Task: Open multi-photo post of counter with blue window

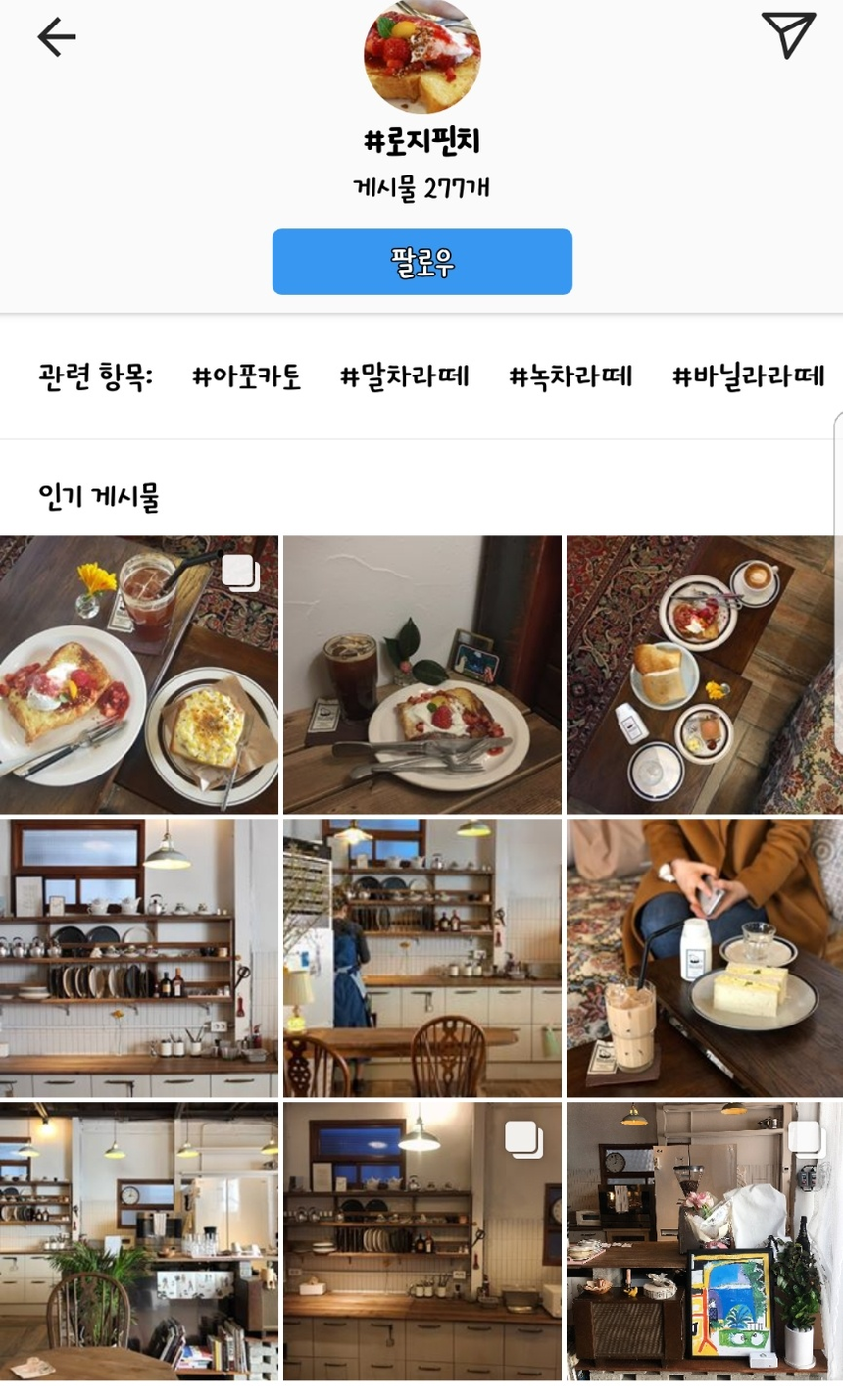Action: coord(421,1240)
